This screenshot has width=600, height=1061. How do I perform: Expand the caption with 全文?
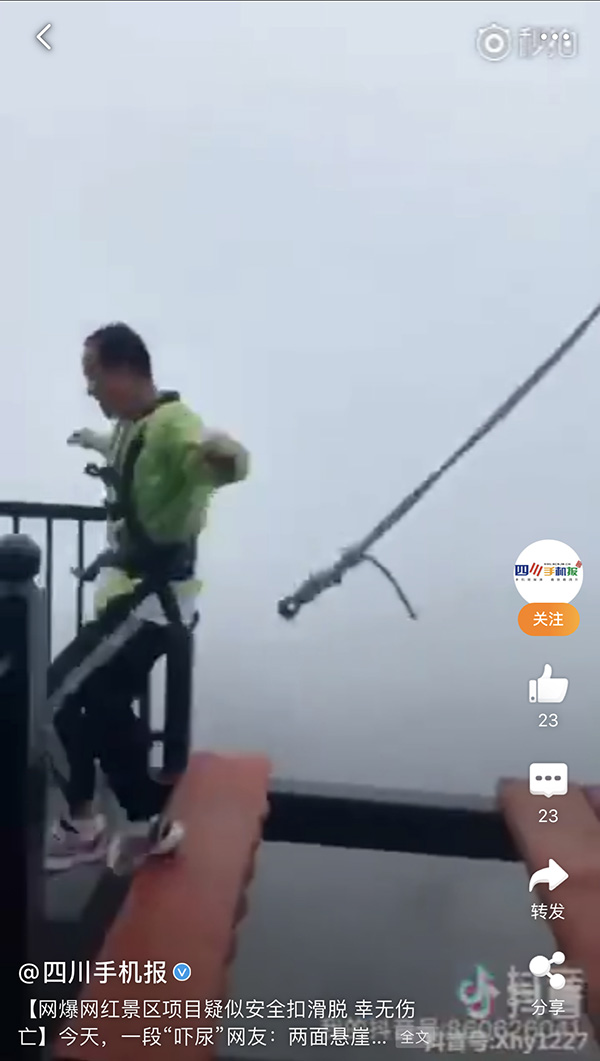point(414,1037)
